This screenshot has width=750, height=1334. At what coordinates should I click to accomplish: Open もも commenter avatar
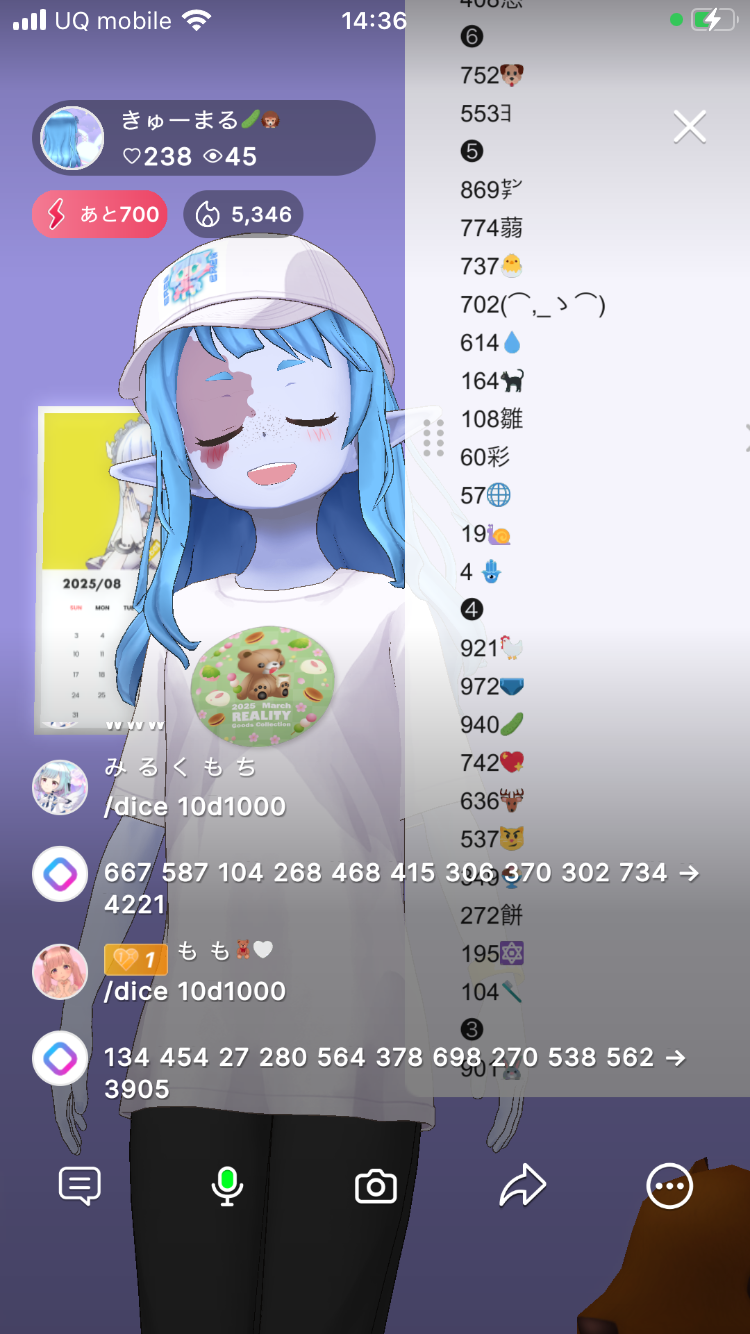(60, 972)
